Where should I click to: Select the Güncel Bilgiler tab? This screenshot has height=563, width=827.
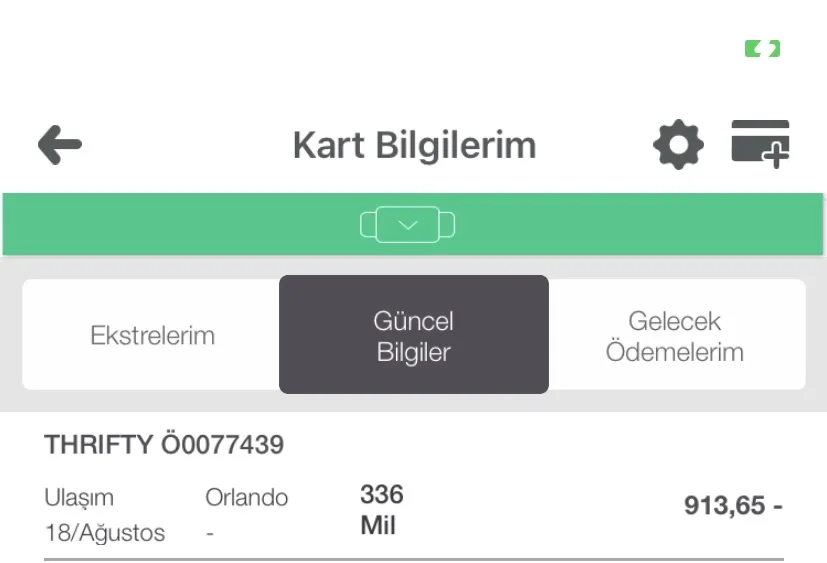pos(413,335)
